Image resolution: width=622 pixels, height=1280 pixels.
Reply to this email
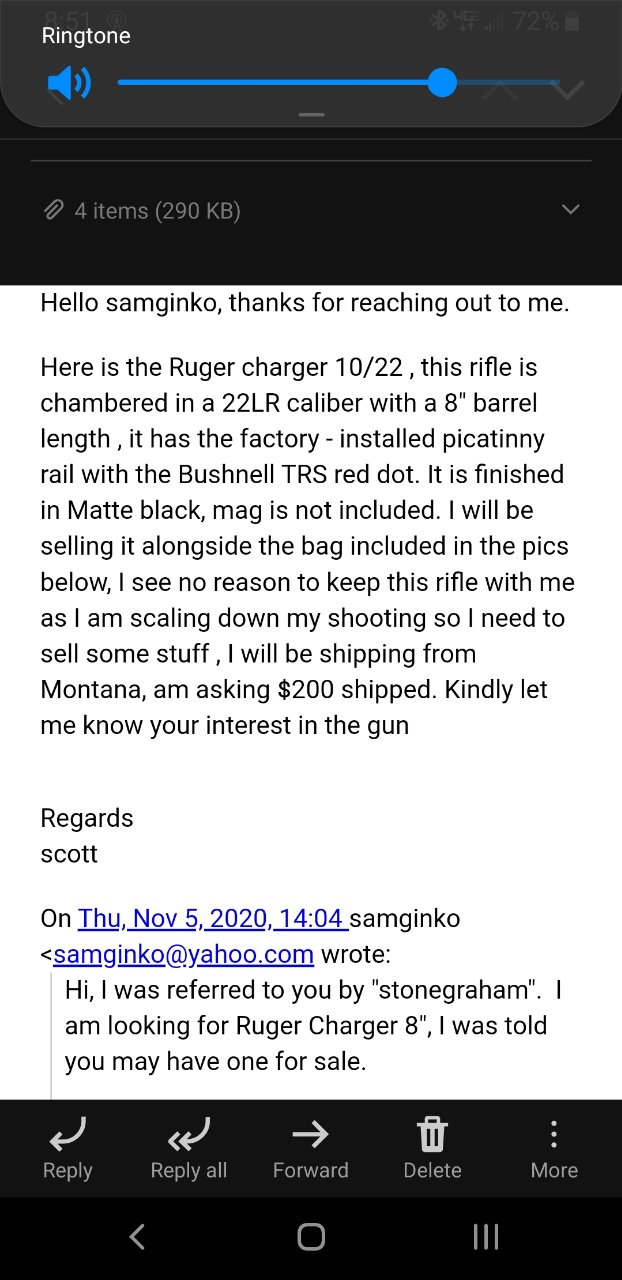68,1148
